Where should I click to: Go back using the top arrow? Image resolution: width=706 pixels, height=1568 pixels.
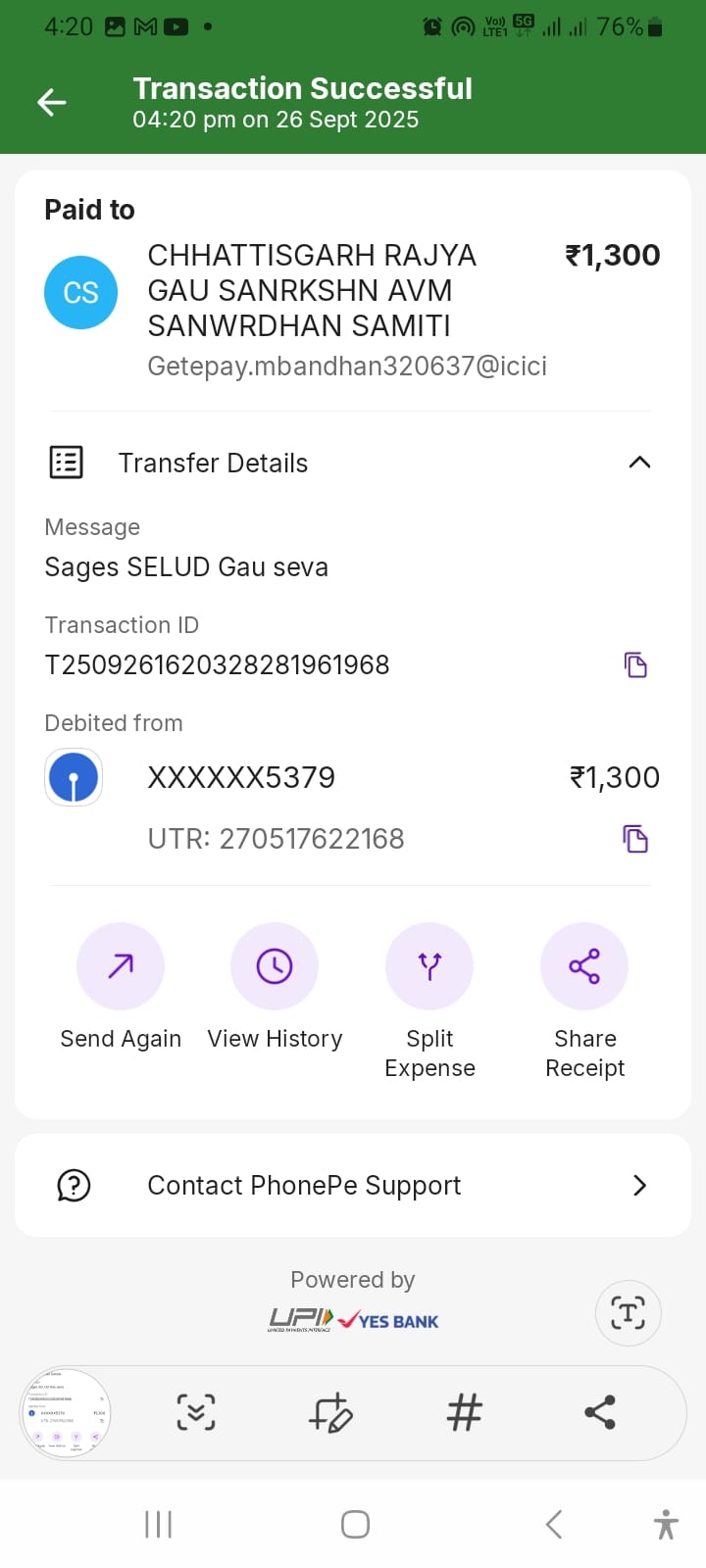coord(52,102)
